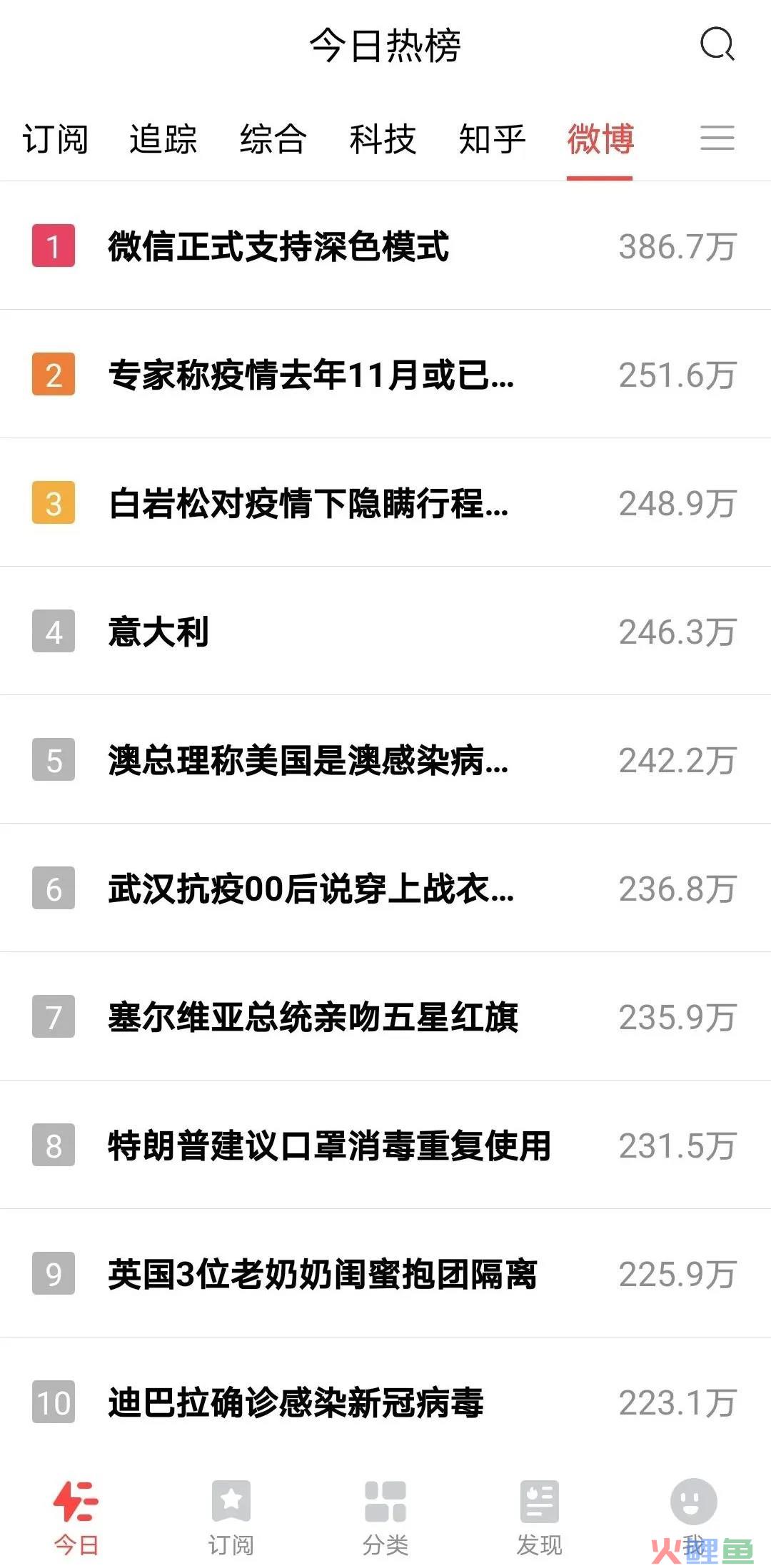This screenshot has height=1568, width=771.
Task: Open the topic 澳总理称美国是澳感染病
Action: (x=308, y=760)
